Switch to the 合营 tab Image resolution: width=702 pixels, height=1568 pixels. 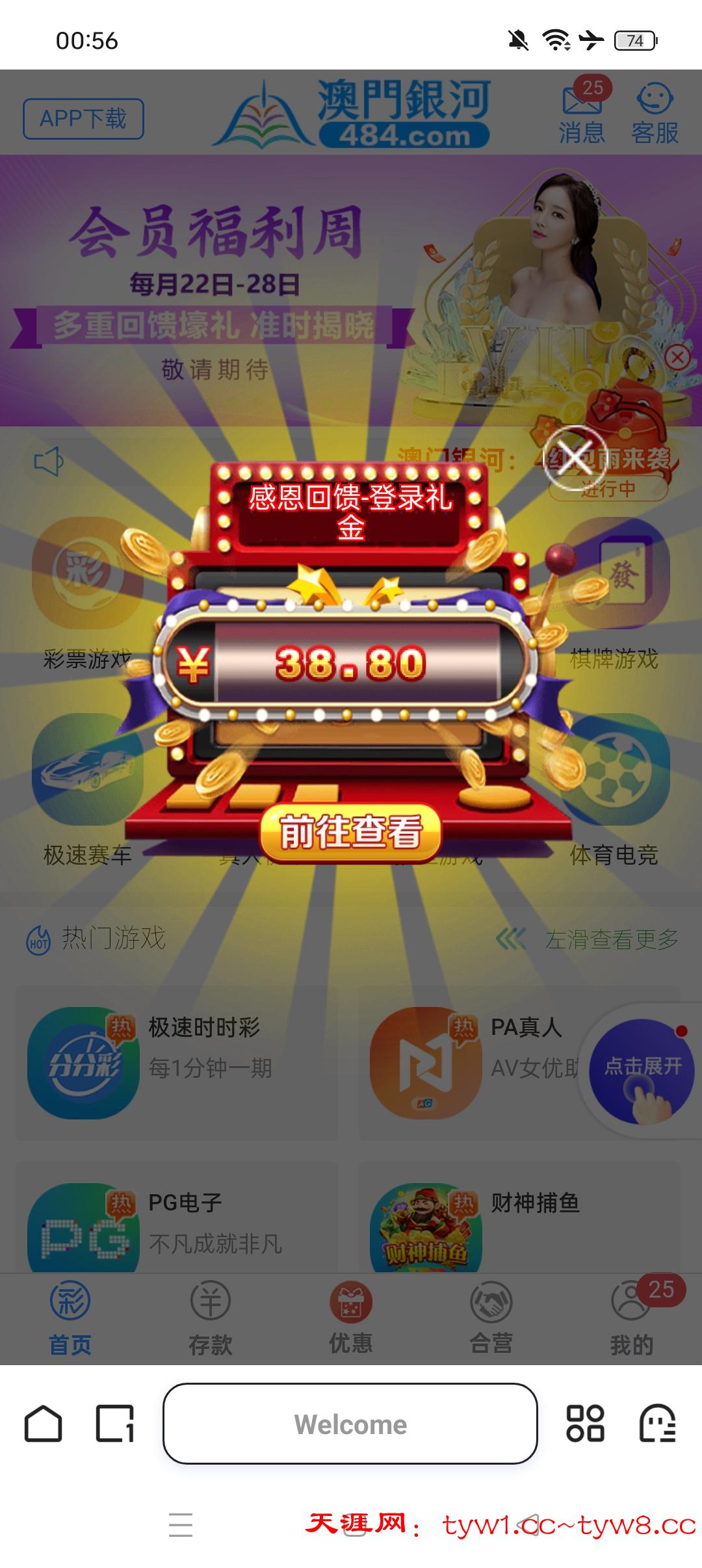[x=491, y=1318]
